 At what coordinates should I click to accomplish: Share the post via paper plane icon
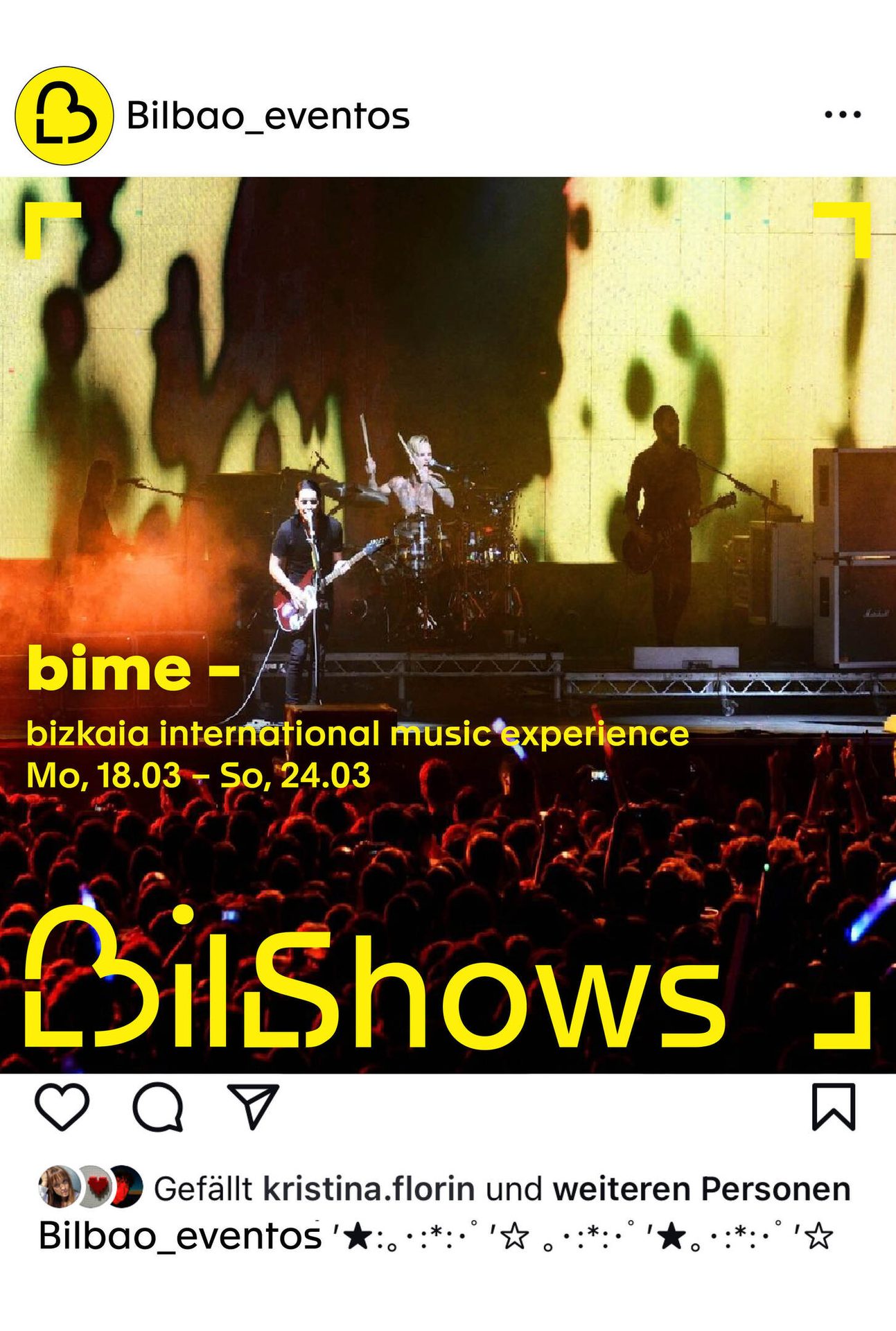click(x=254, y=1106)
